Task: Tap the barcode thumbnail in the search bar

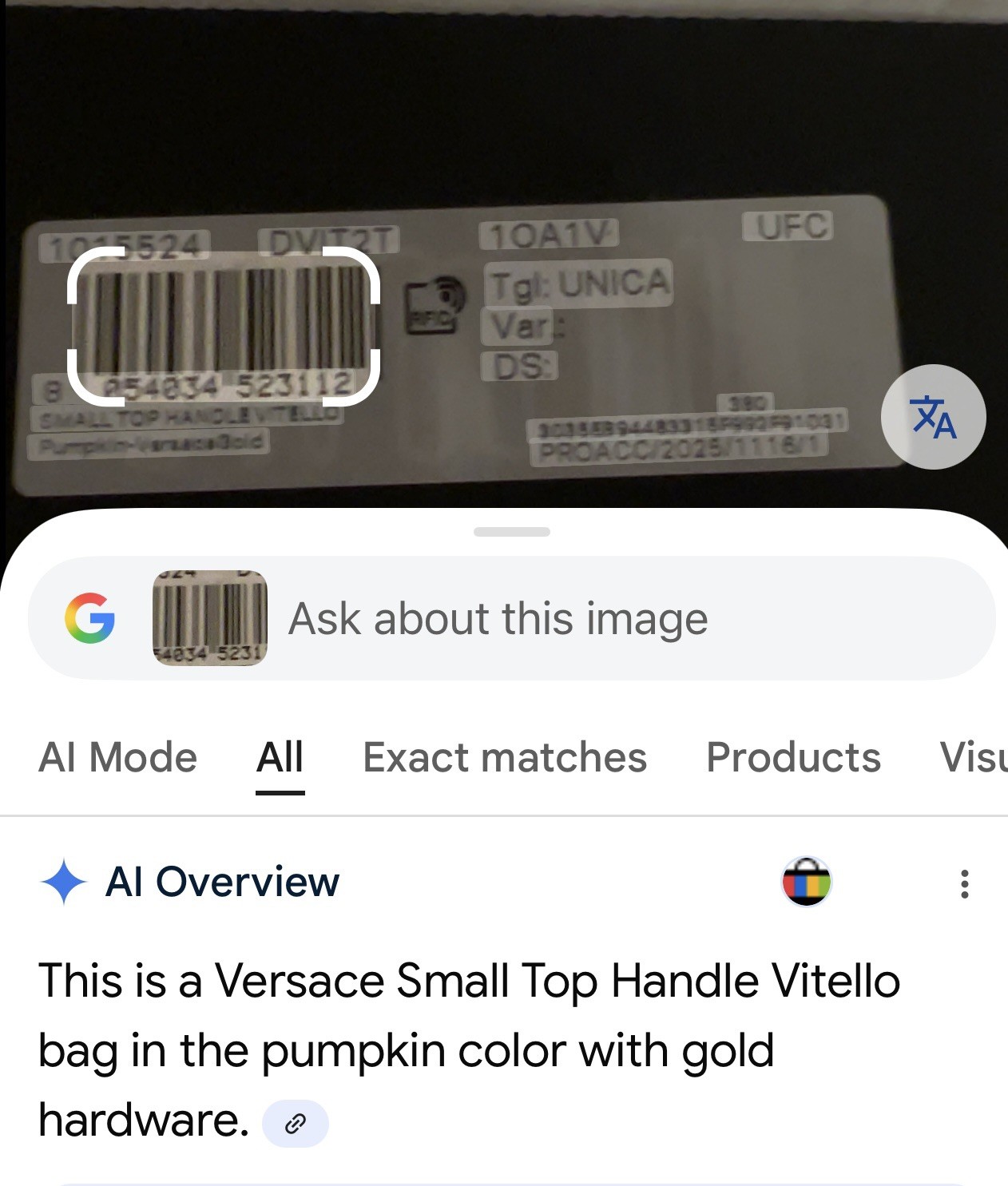Action: [210, 618]
